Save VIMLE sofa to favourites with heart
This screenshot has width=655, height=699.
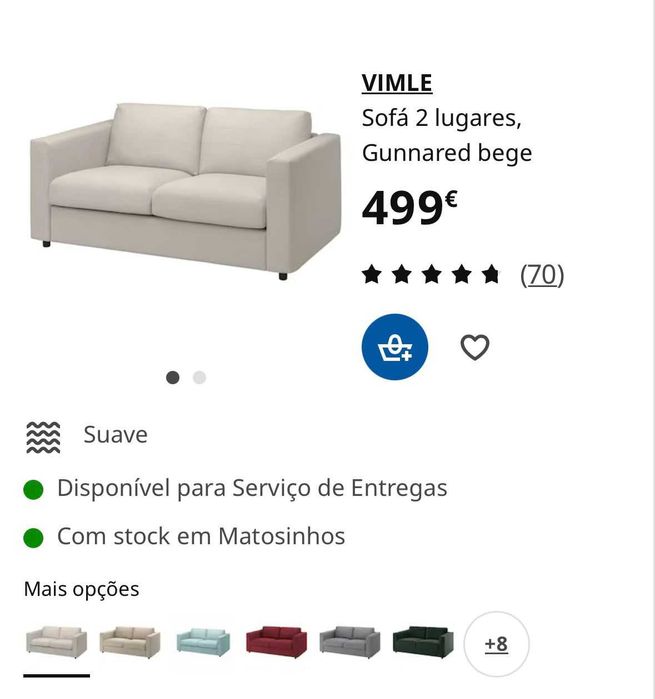pos(475,347)
